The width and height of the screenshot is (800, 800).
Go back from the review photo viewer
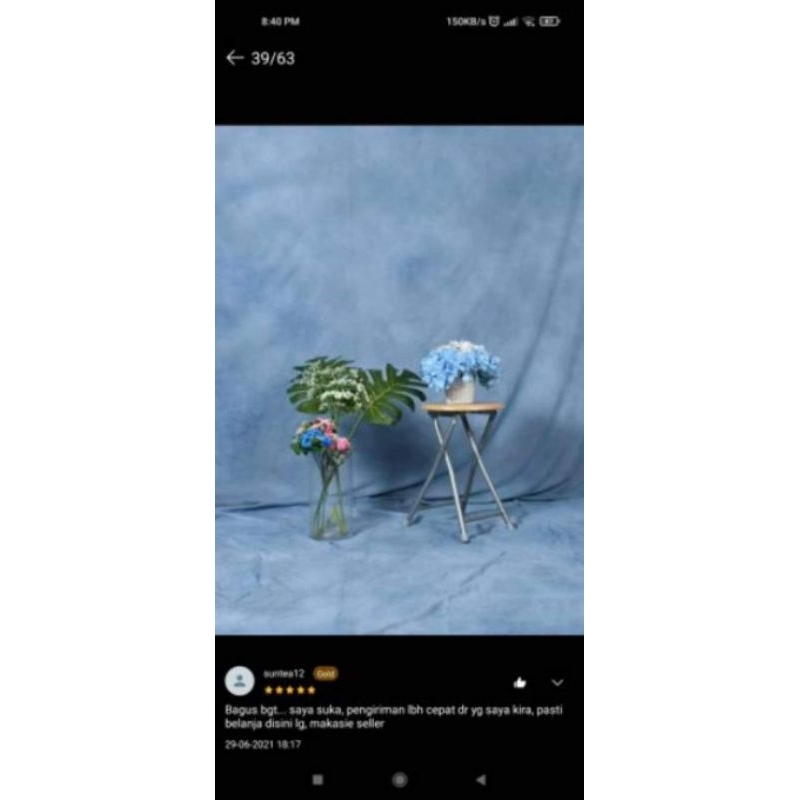pos(235,58)
